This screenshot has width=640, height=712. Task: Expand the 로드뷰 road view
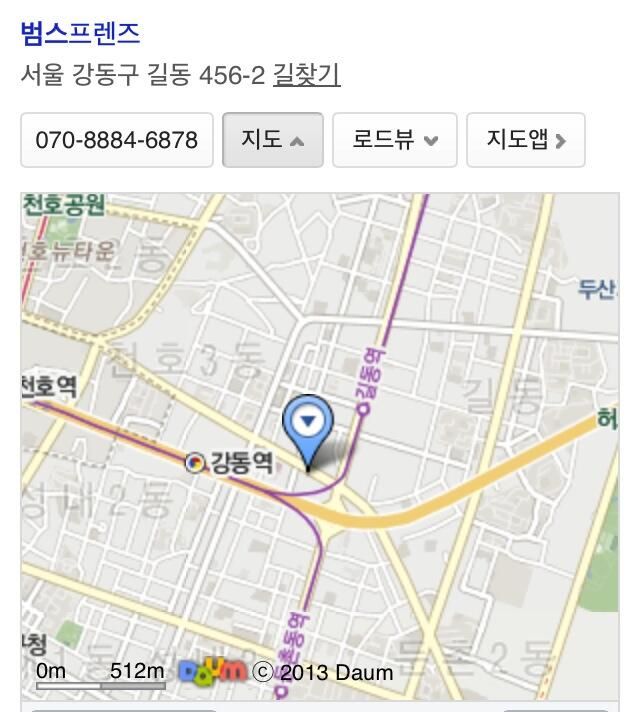(x=394, y=140)
